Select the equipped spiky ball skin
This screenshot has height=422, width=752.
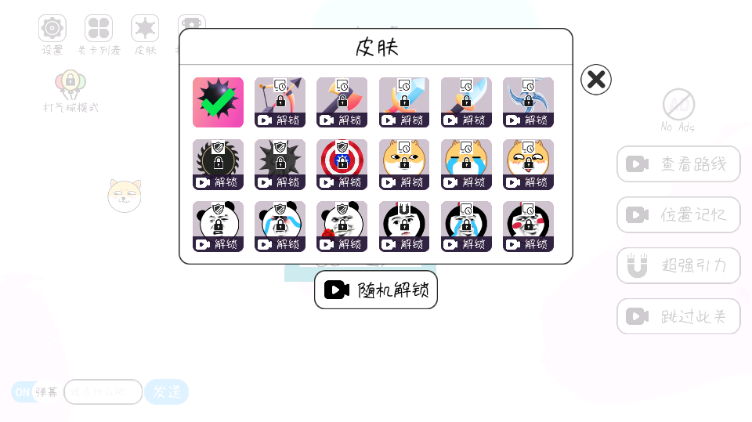[218, 102]
